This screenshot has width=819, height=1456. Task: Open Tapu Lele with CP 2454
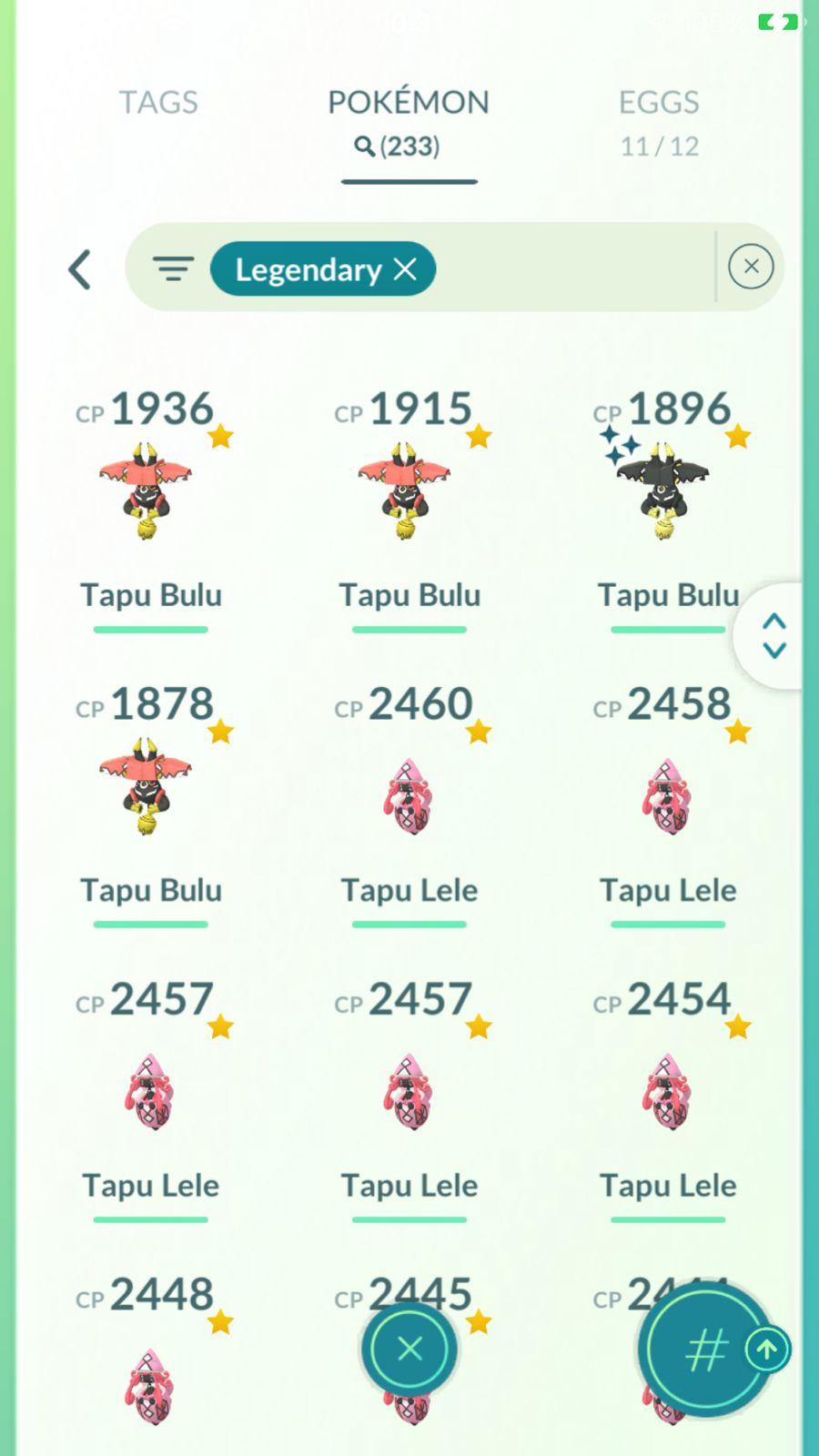tap(667, 1092)
